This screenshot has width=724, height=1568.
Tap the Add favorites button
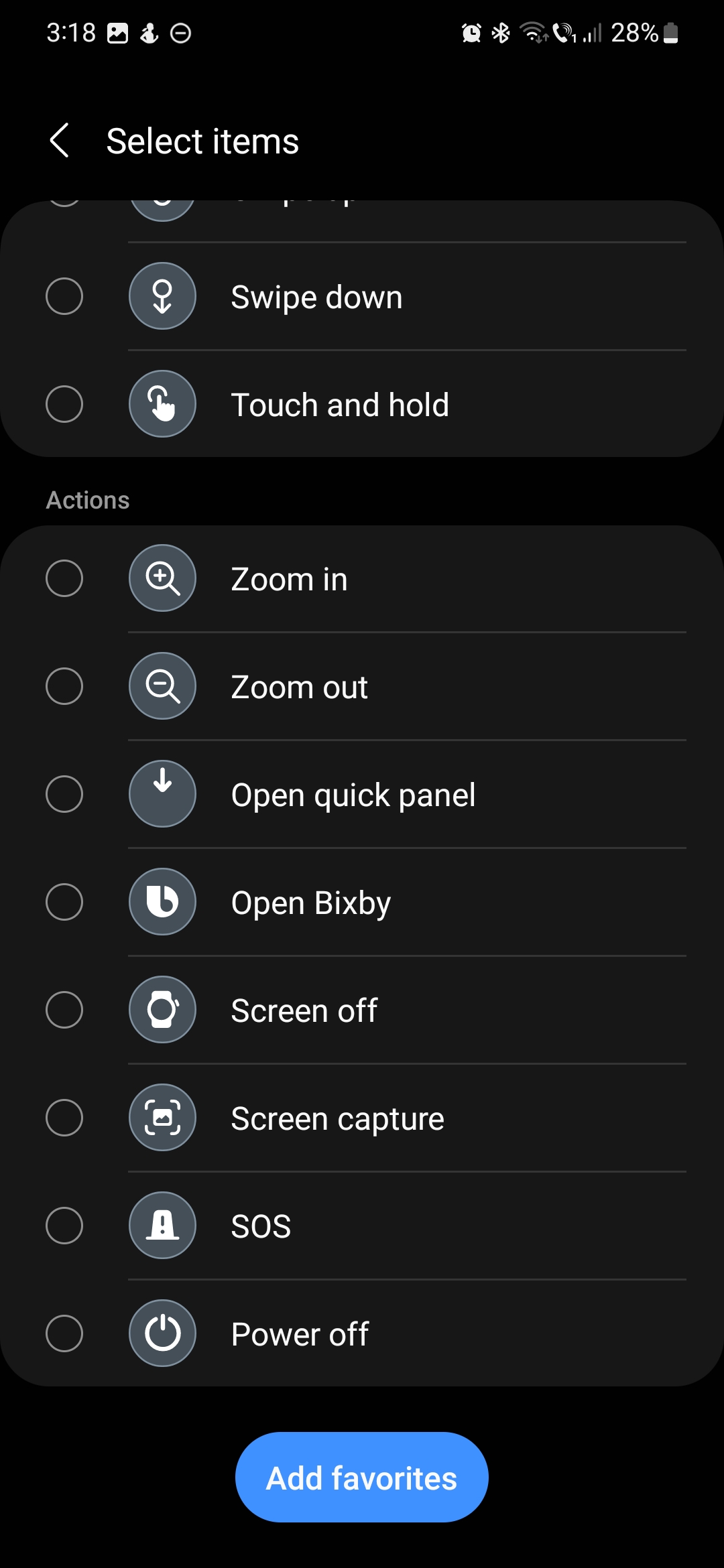[x=361, y=1478]
